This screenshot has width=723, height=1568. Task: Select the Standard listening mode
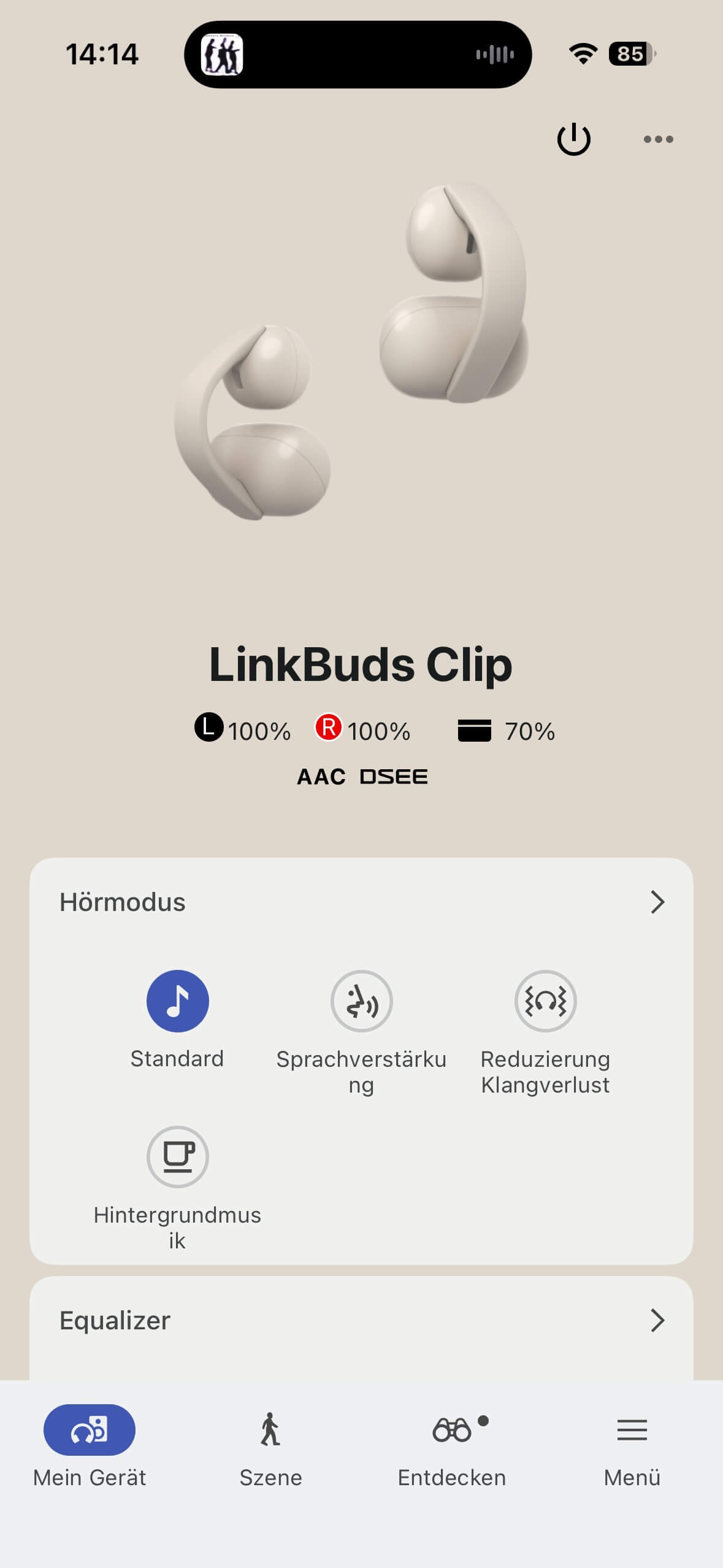pyautogui.click(x=177, y=1001)
